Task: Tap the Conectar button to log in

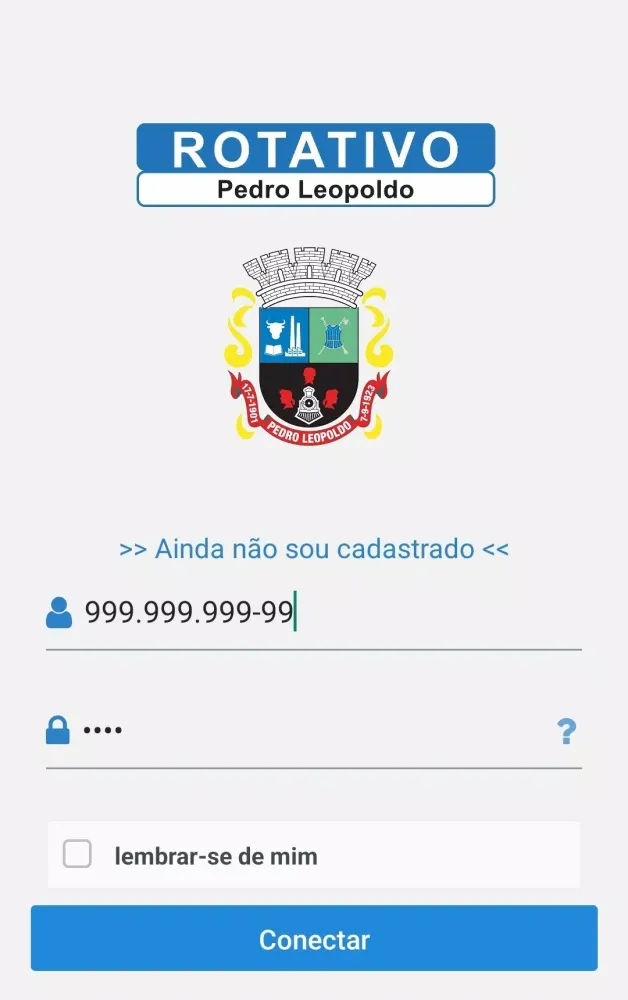Action: pos(314,939)
